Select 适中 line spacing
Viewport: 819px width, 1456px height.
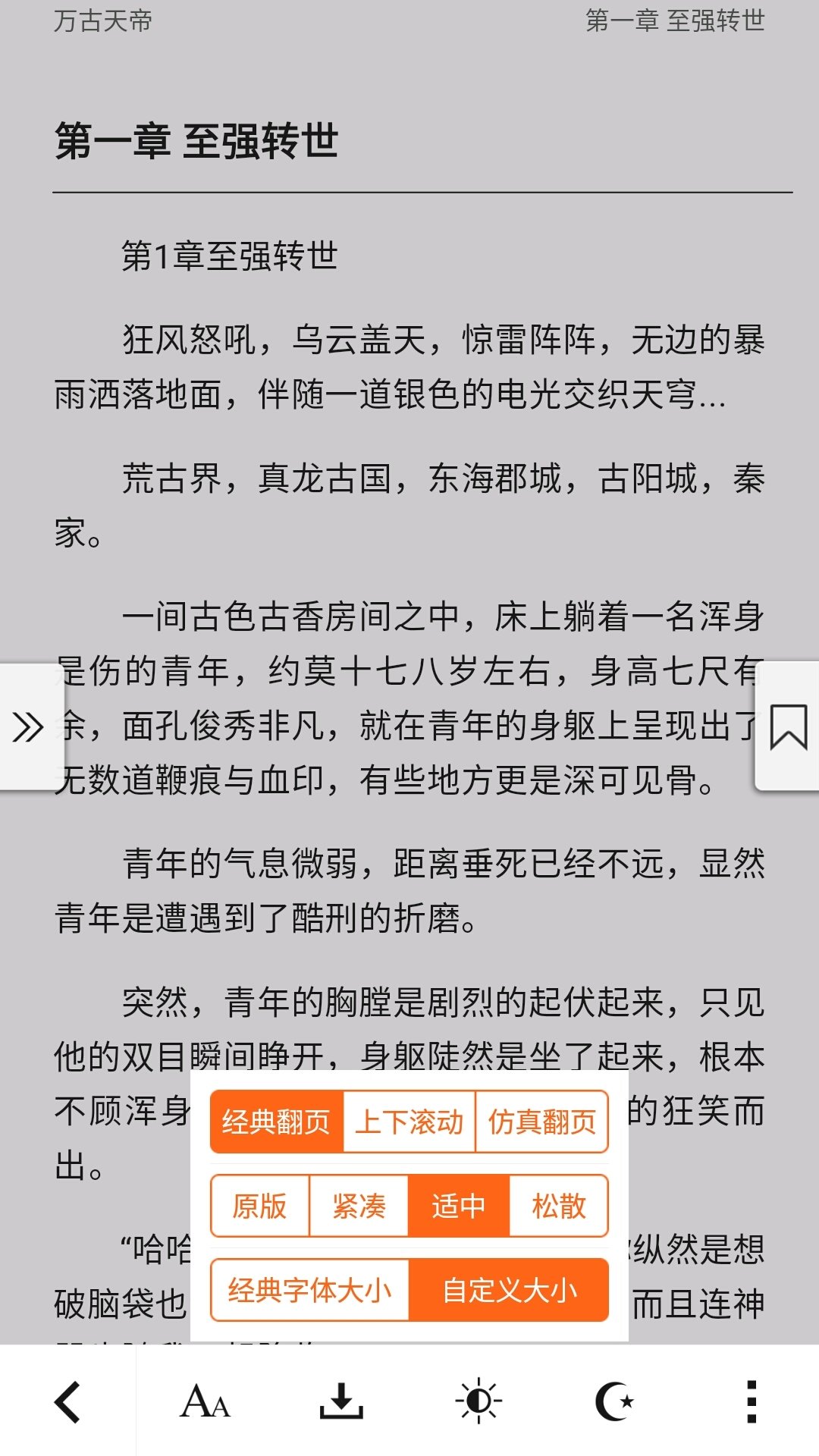point(459,1206)
